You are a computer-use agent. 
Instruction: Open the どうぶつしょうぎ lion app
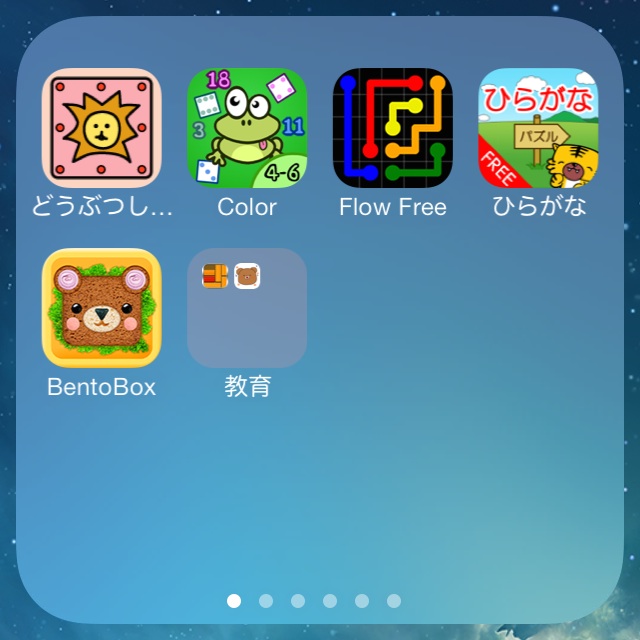pos(101,128)
